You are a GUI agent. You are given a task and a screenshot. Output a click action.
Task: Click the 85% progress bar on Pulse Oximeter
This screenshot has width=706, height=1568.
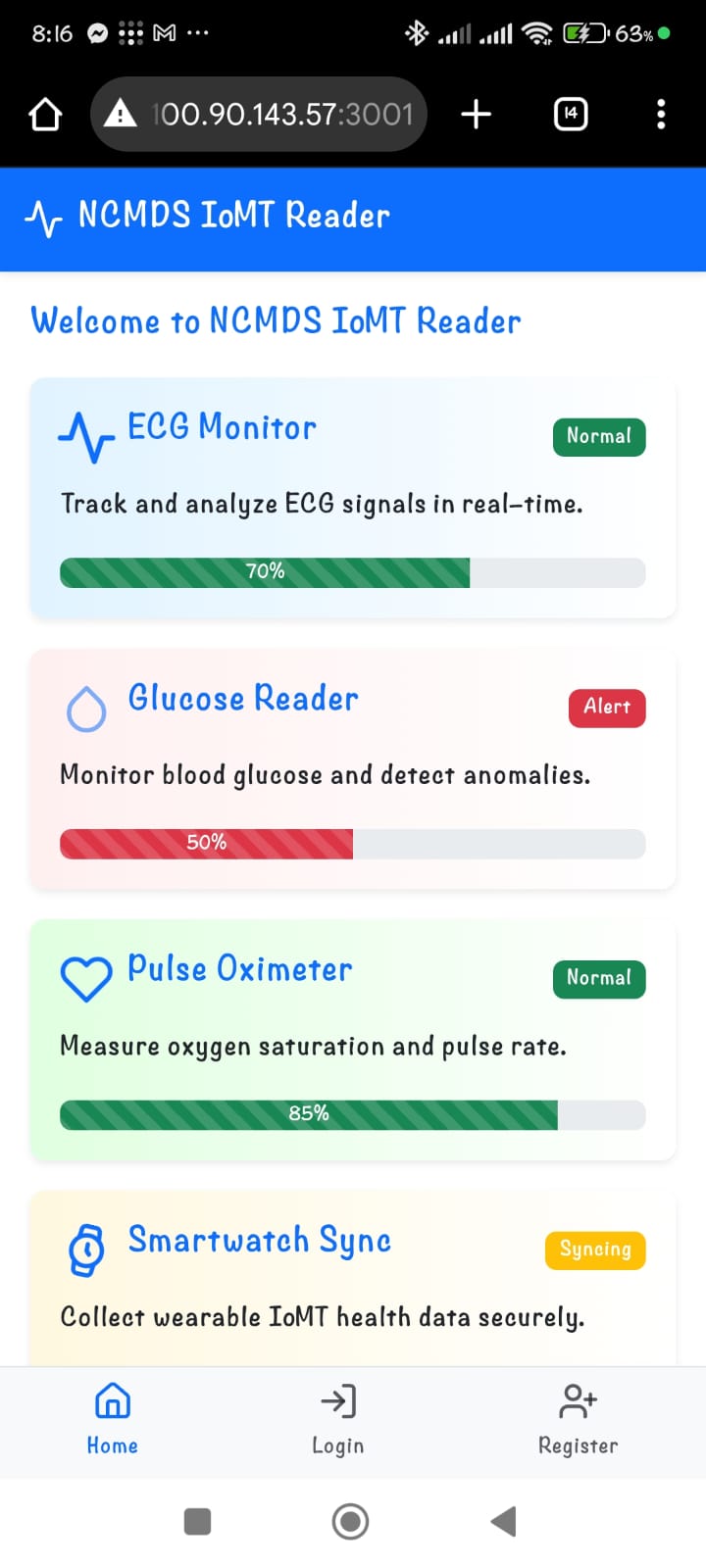[x=353, y=1114]
